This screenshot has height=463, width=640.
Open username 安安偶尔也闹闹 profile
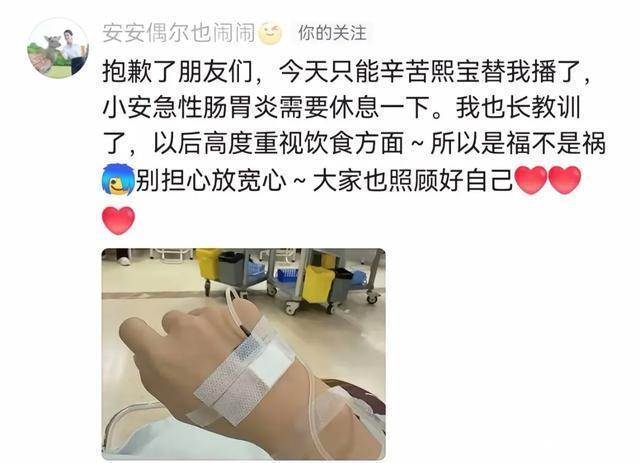[x=179, y=33]
